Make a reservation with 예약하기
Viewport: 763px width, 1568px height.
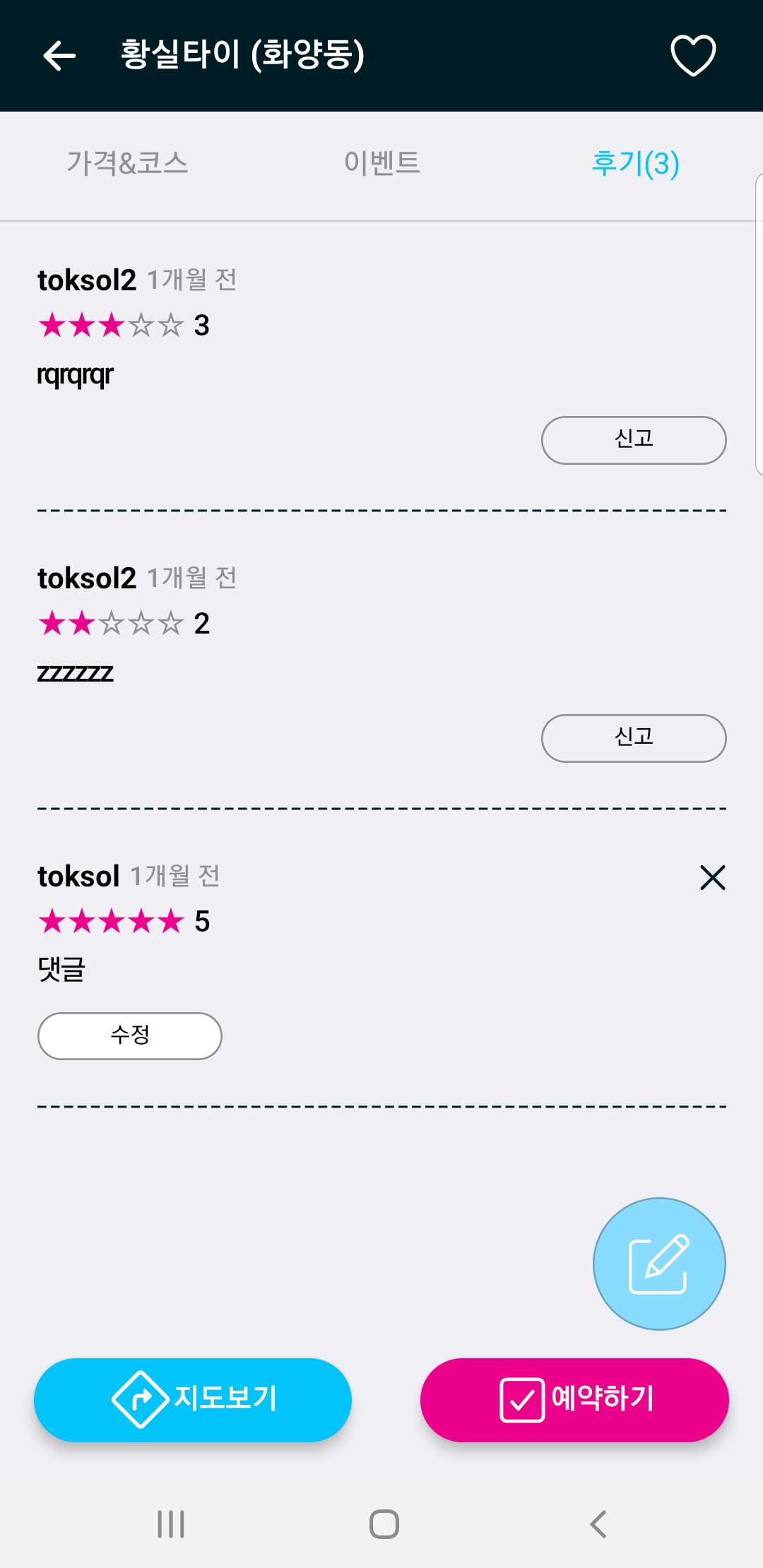click(x=574, y=1400)
